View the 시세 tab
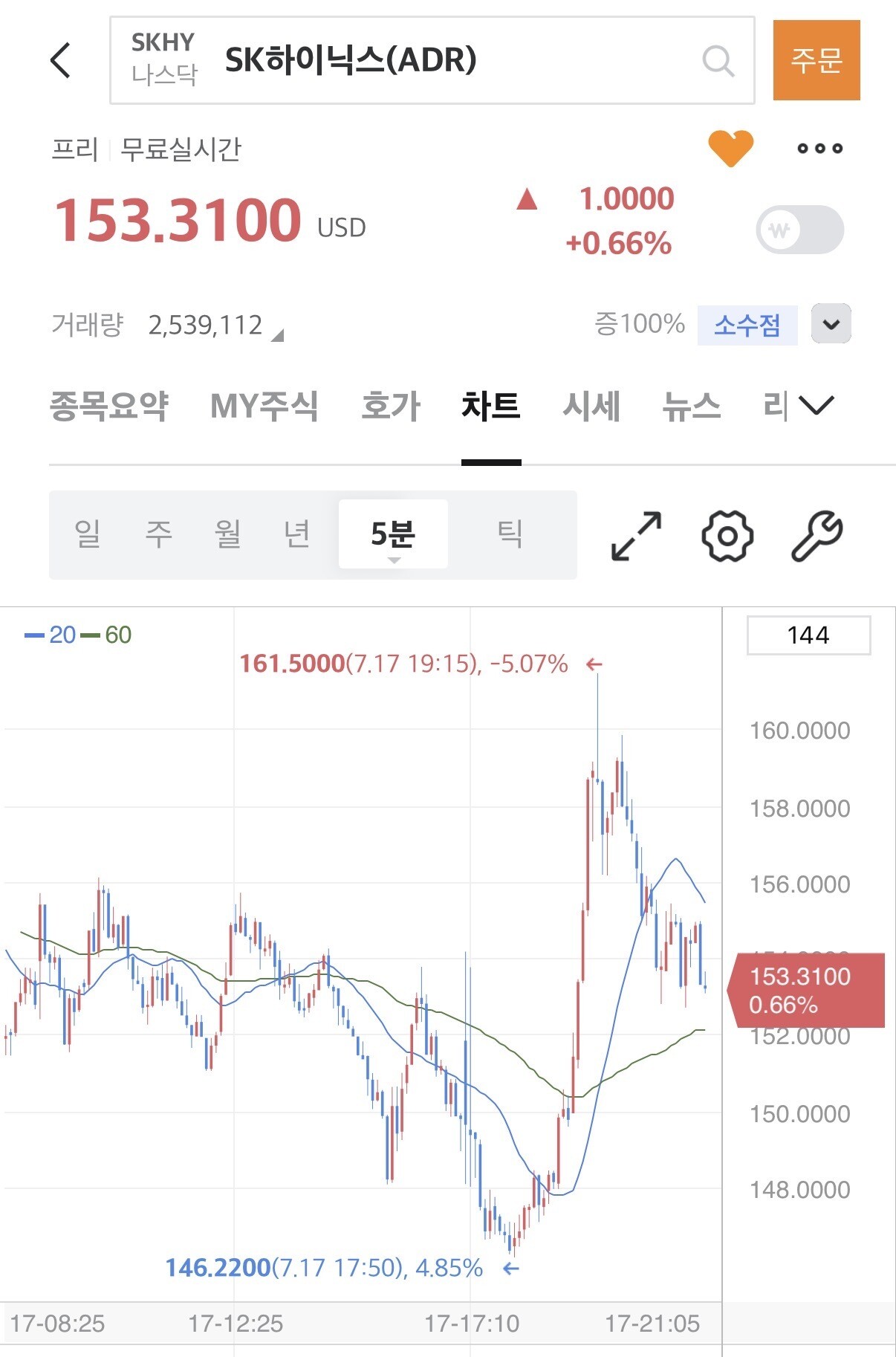This screenshot has height=1357, width=896. click(x=591, y=406)
